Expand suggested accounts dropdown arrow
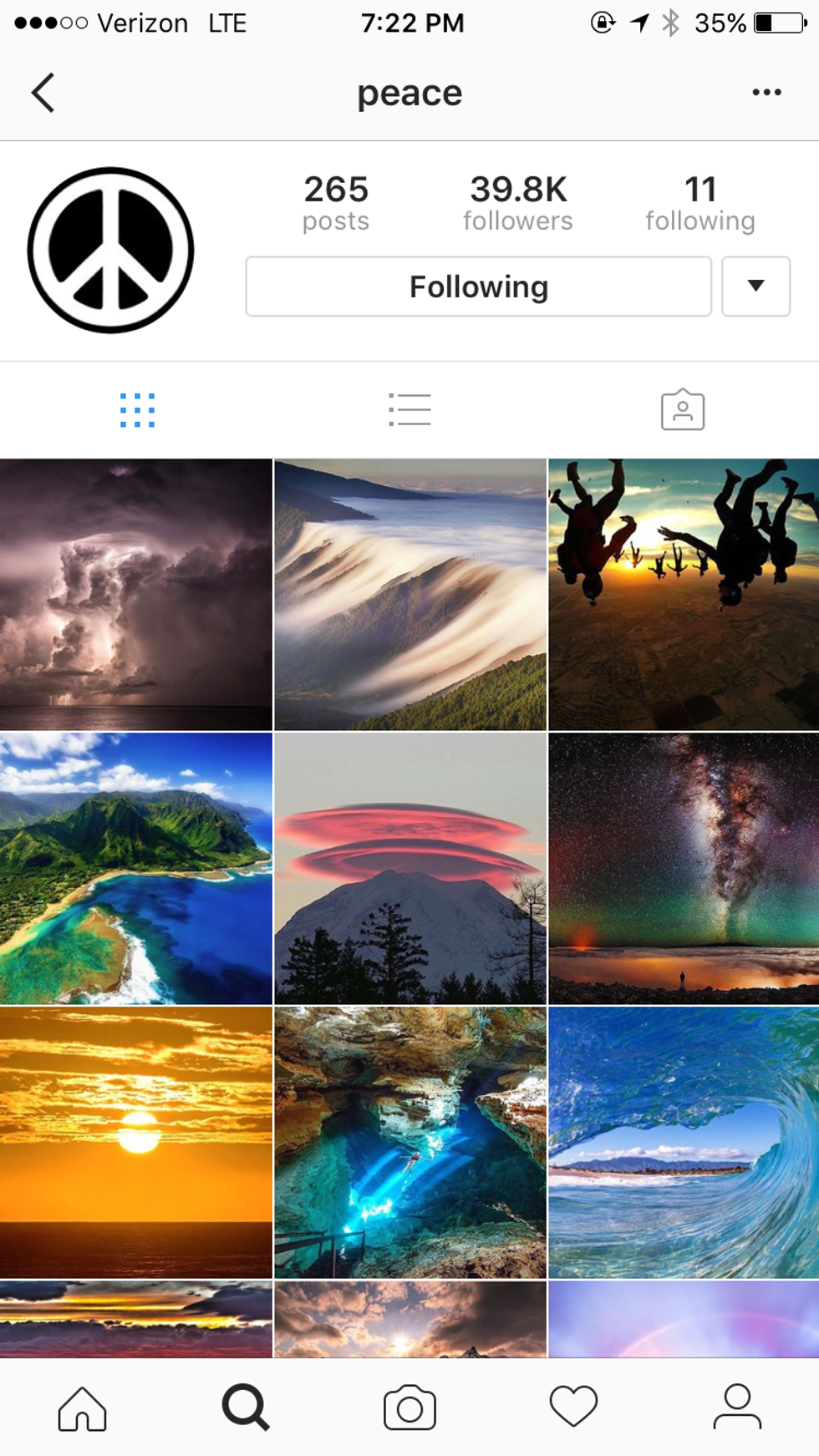 coord(755,287)
